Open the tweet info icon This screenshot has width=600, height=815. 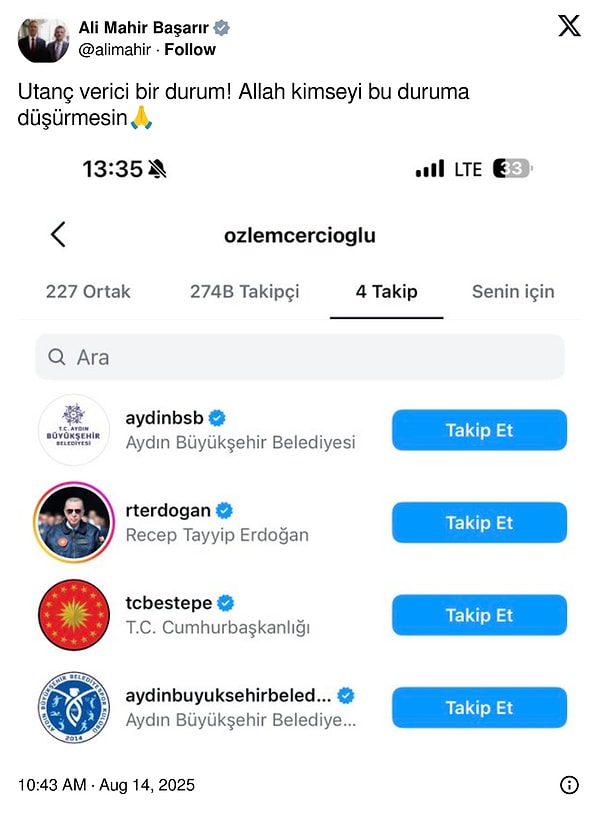[569, 785]
